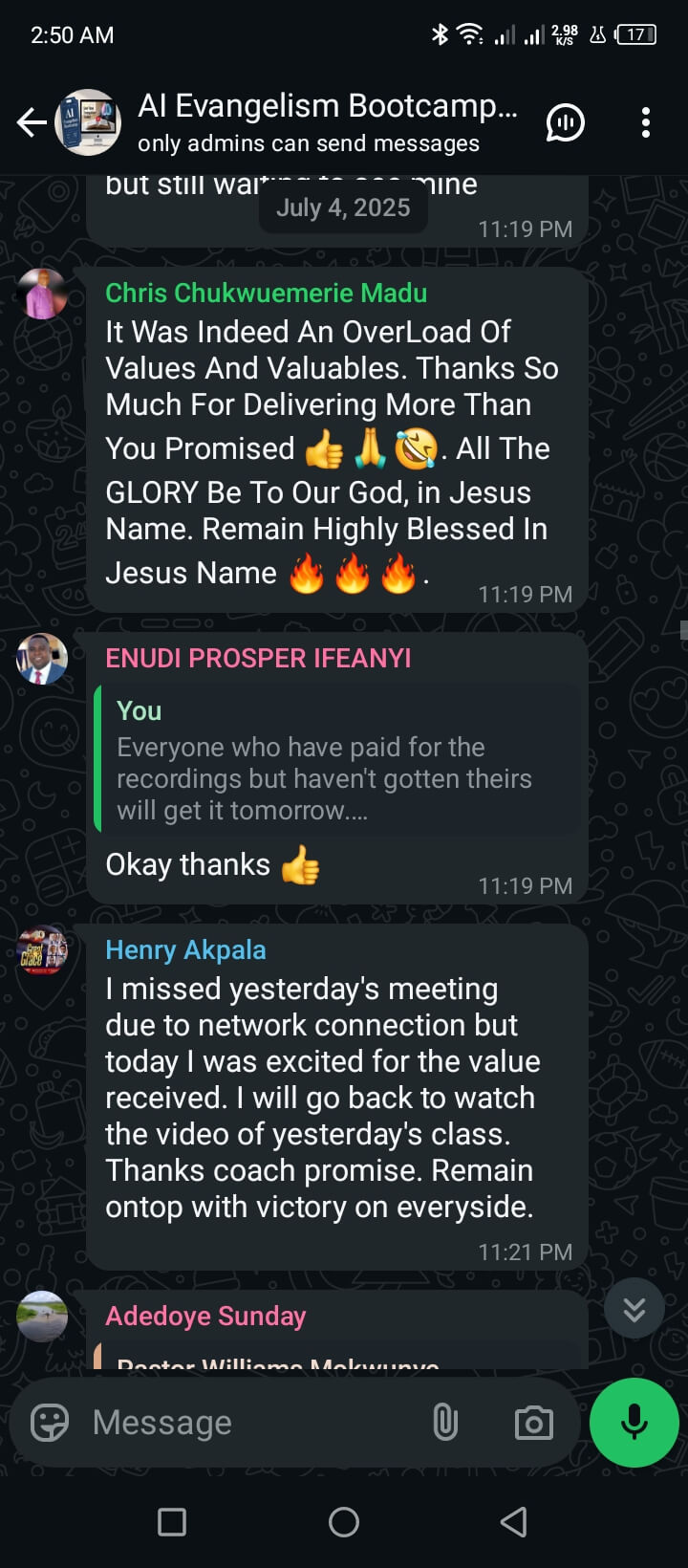This screenshot has width=688, height=1568.
Task: Open Chris Chukwuemerie Madu's profile picture
Action: [43, 294]
